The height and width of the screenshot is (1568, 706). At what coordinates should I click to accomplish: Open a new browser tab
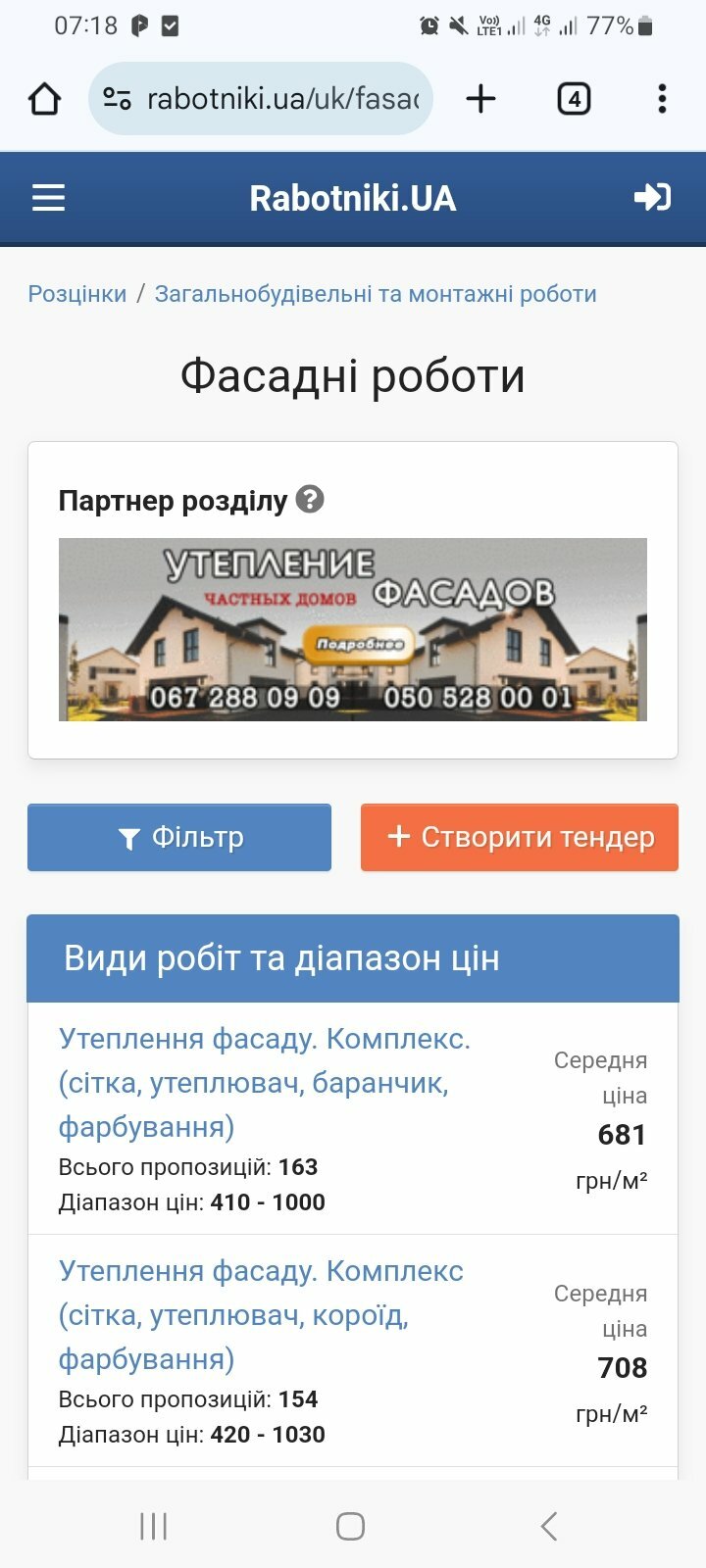pyautogui.click(x=480, y=99)
